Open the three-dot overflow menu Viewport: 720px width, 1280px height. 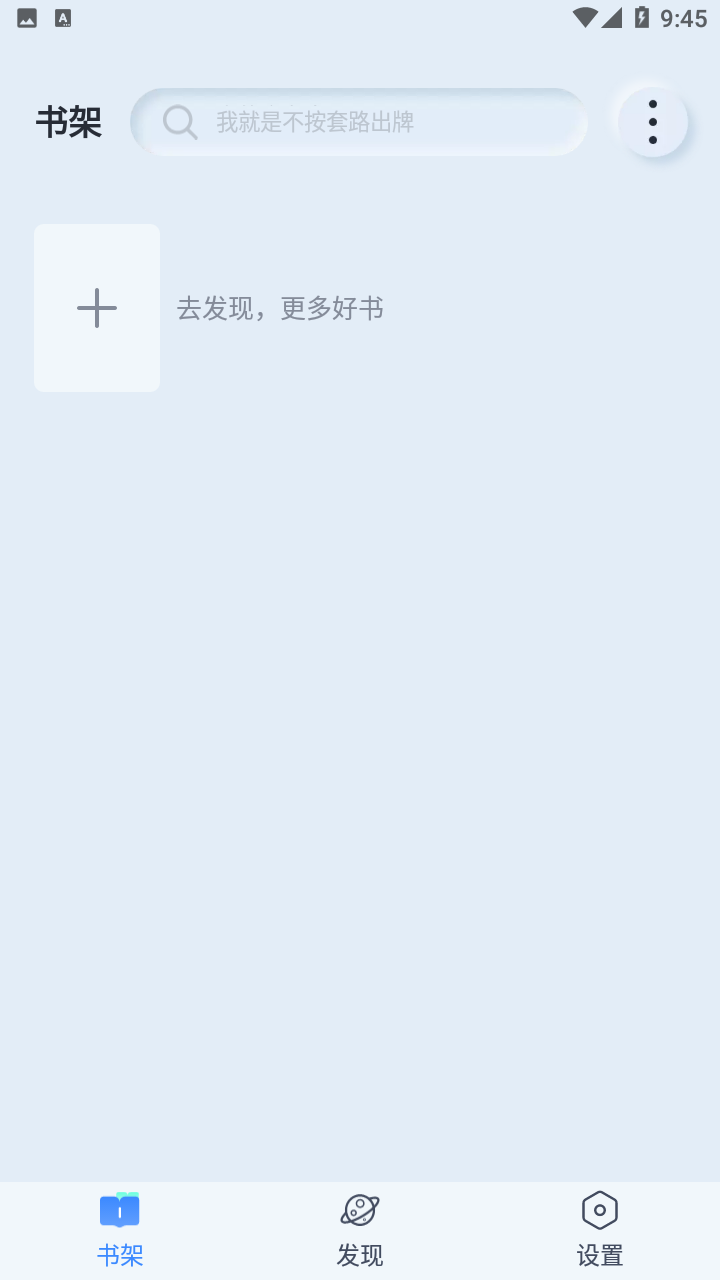click(652, 121)
